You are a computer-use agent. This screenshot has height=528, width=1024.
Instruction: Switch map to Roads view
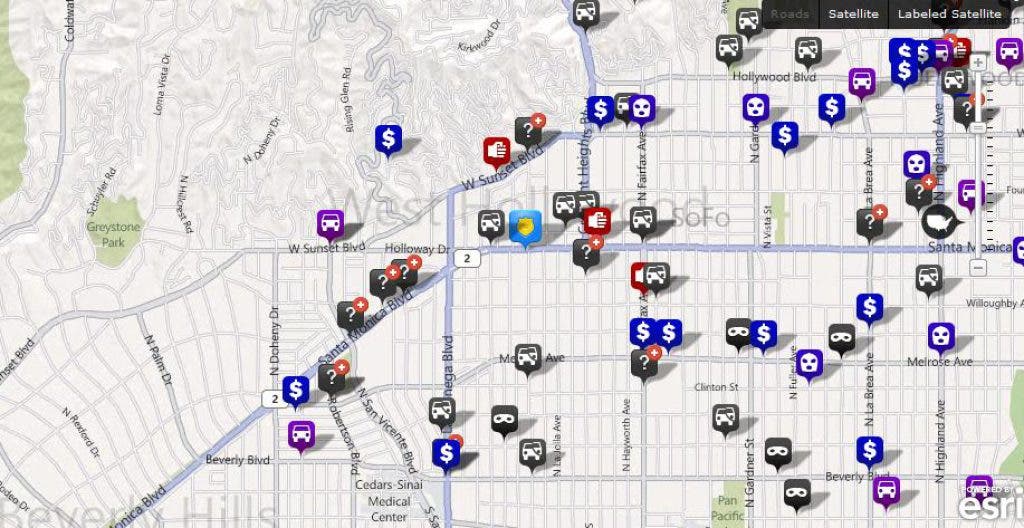pyautogui.click(x=790, y=14)
